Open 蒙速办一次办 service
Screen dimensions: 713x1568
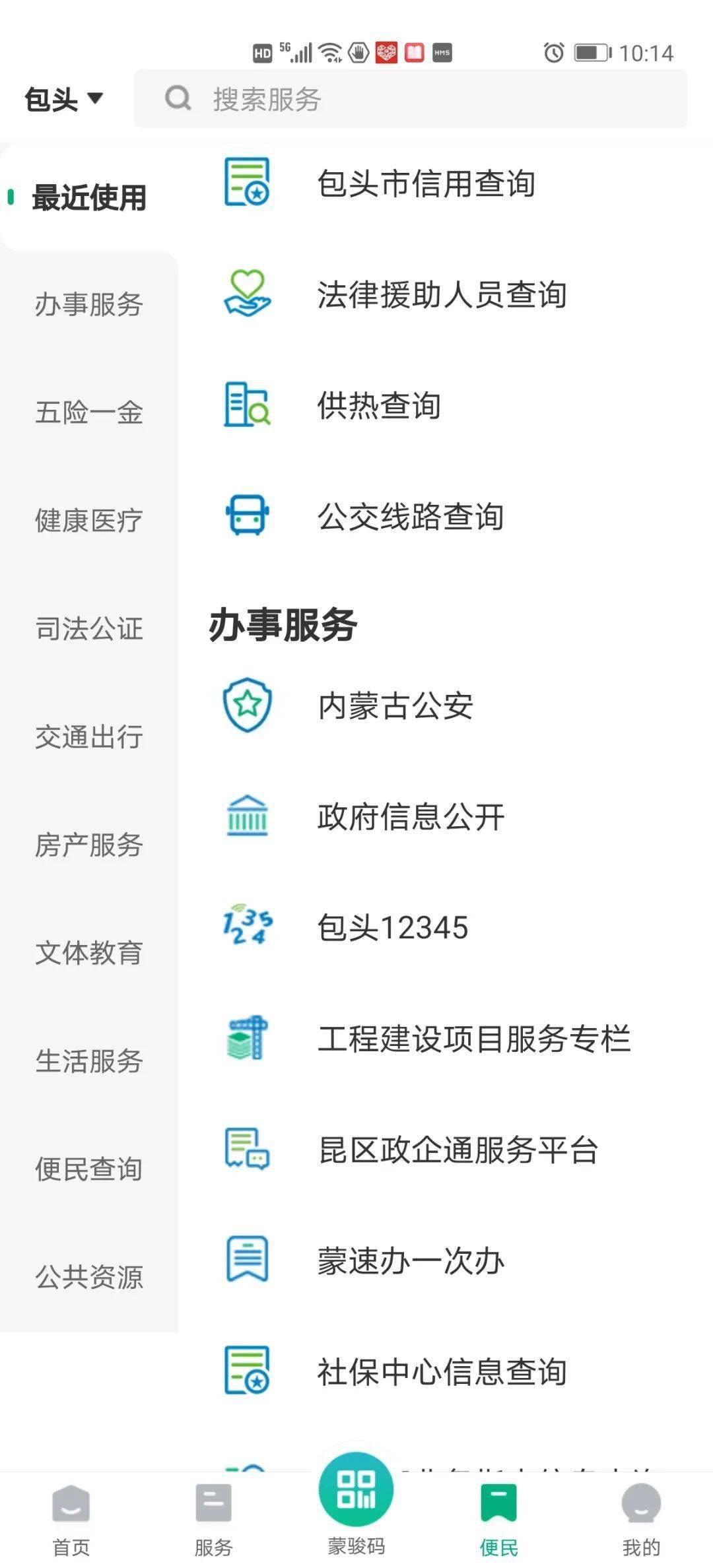tap(410, 1261)
